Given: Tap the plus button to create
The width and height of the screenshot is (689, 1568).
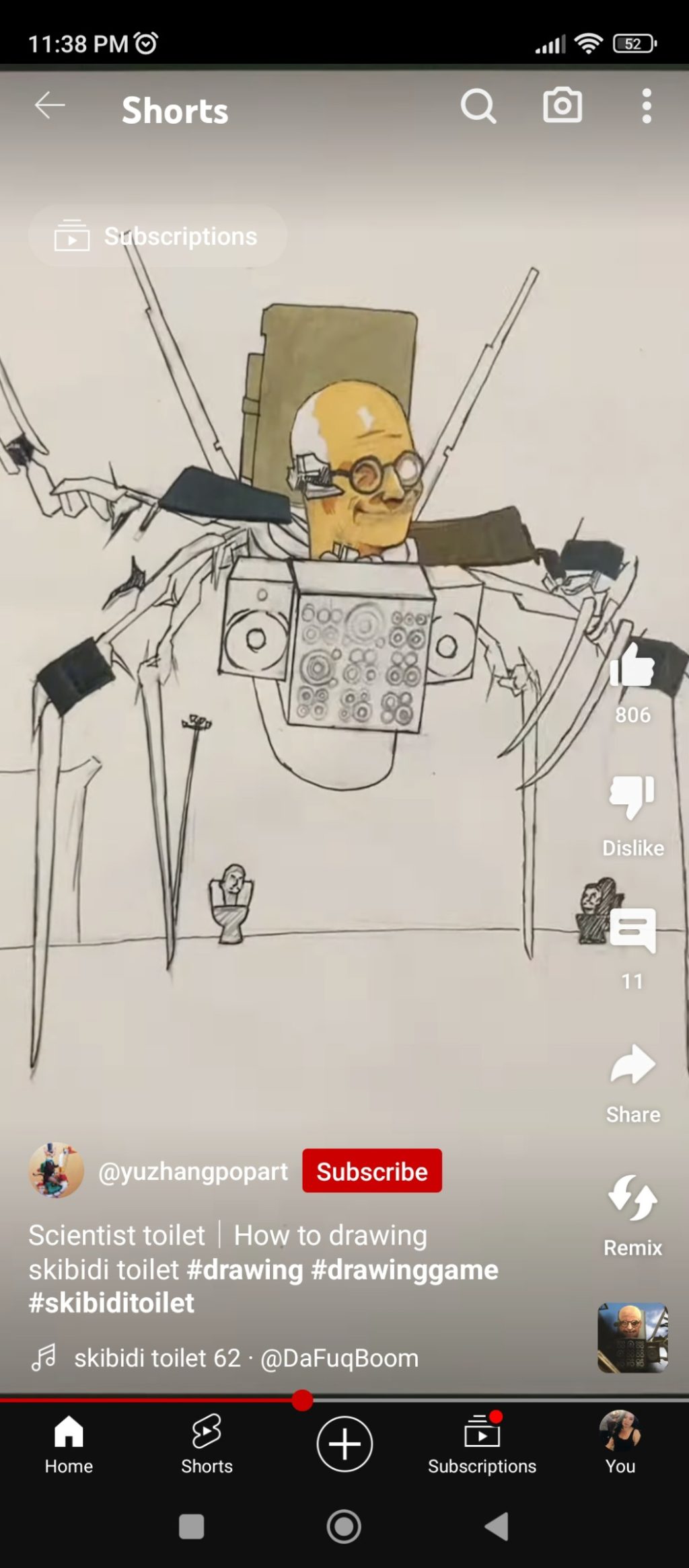Looking at the screenshot, I should tap(344, 1444).
